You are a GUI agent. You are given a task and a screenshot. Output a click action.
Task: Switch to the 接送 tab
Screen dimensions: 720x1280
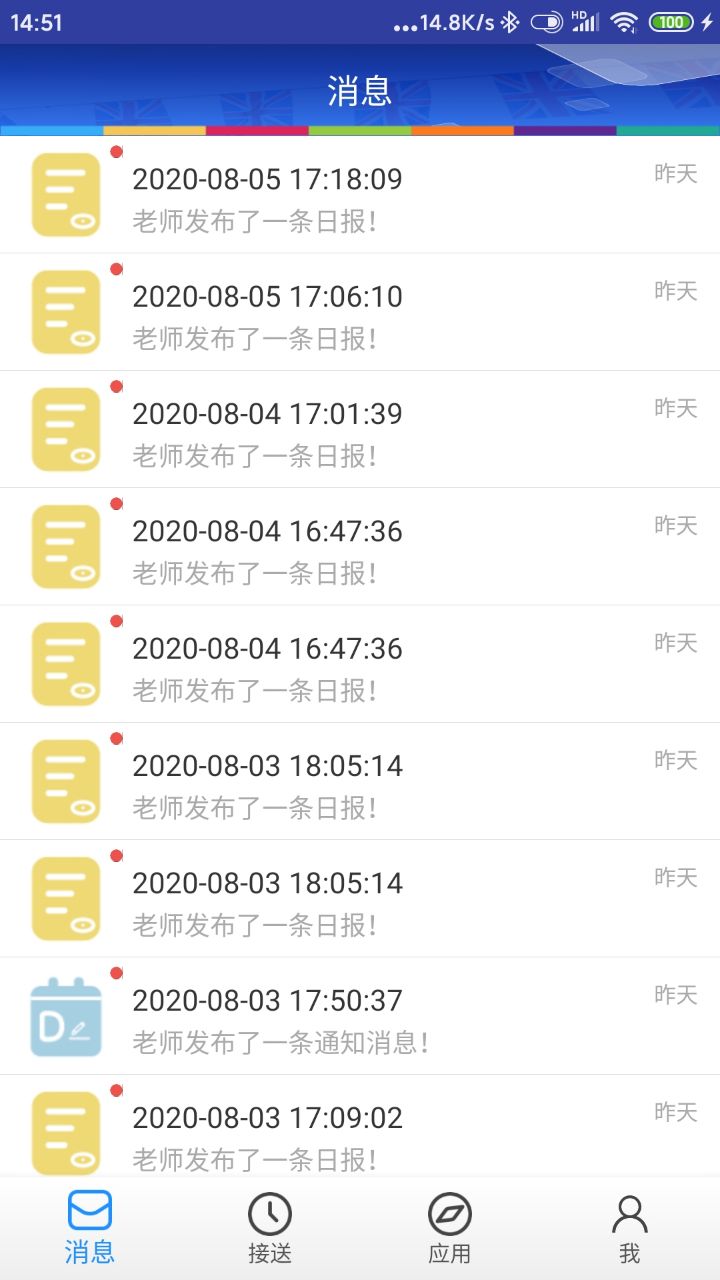click(x=270, y=1227)
